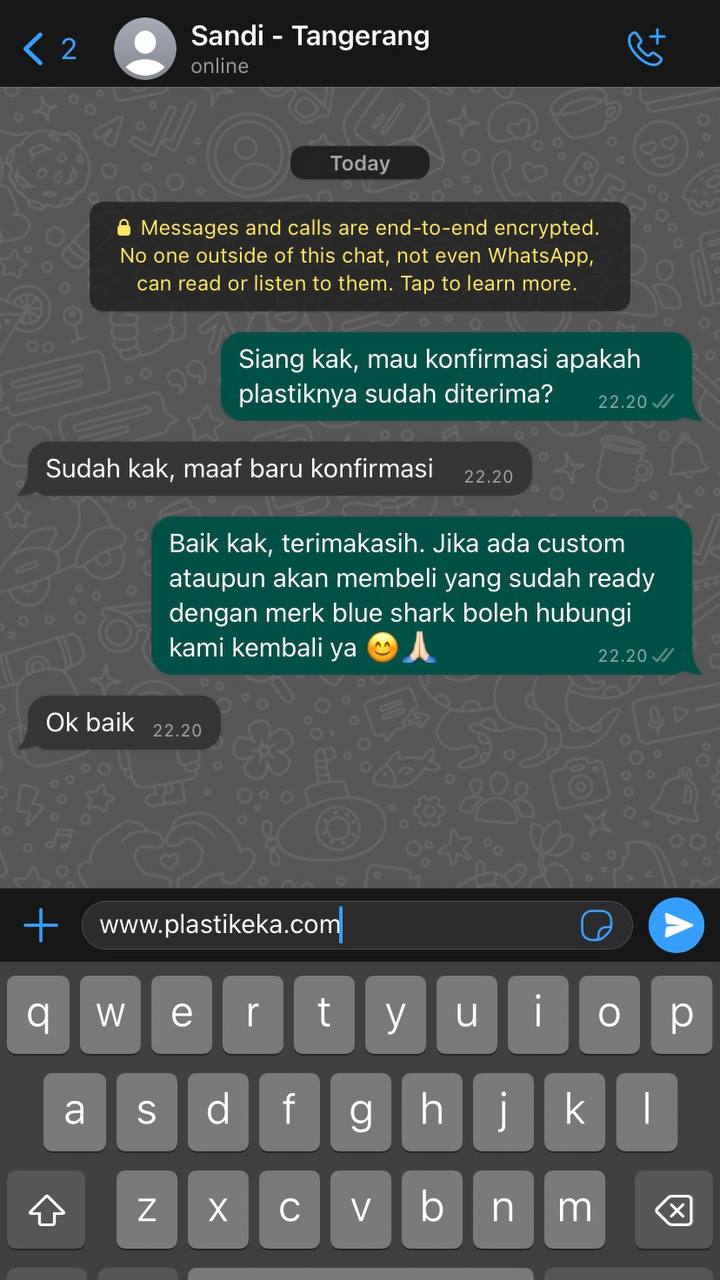This screenshot has height=1280, width=720.
Task: Tap the backspace key
Action: coord(673,1210)
